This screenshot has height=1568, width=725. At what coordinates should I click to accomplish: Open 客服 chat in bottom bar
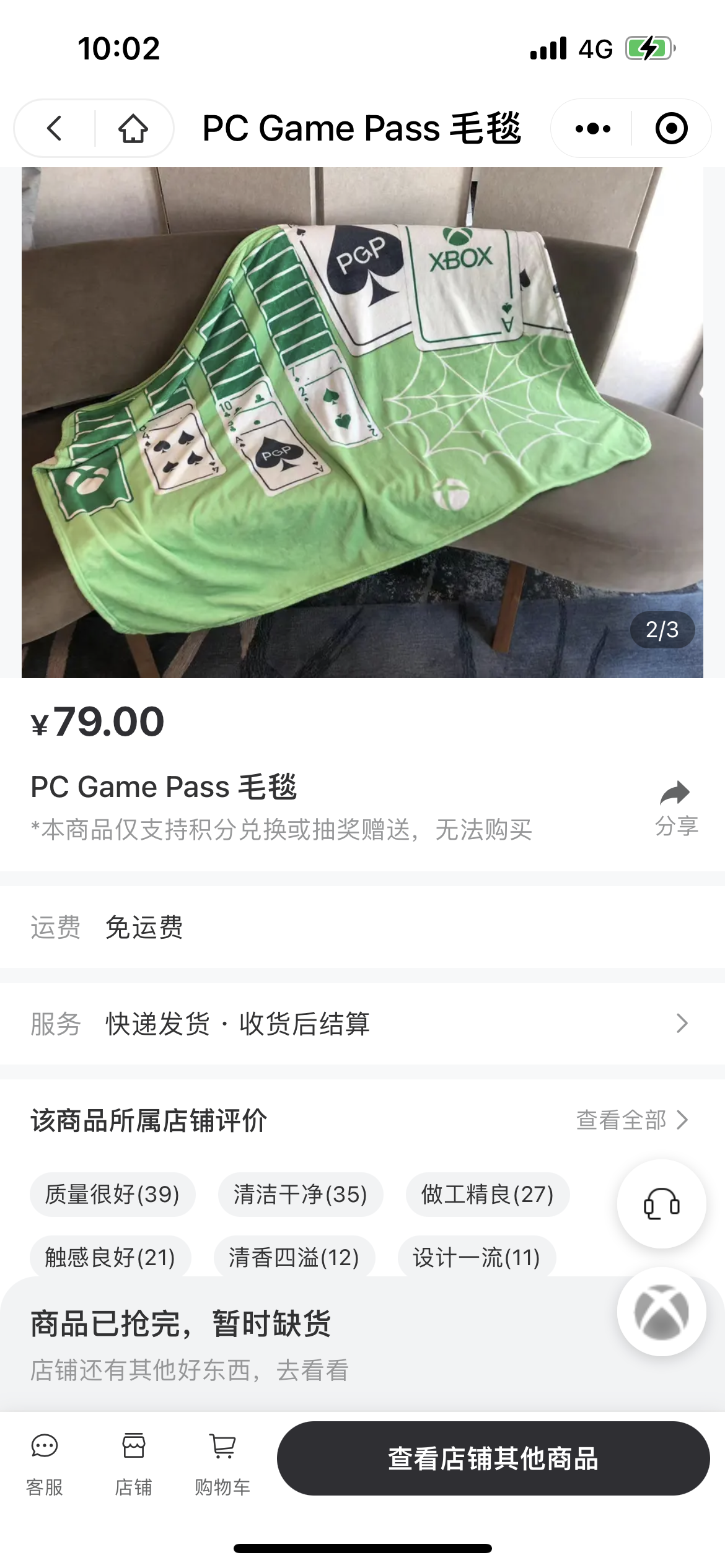(45, 1464)
